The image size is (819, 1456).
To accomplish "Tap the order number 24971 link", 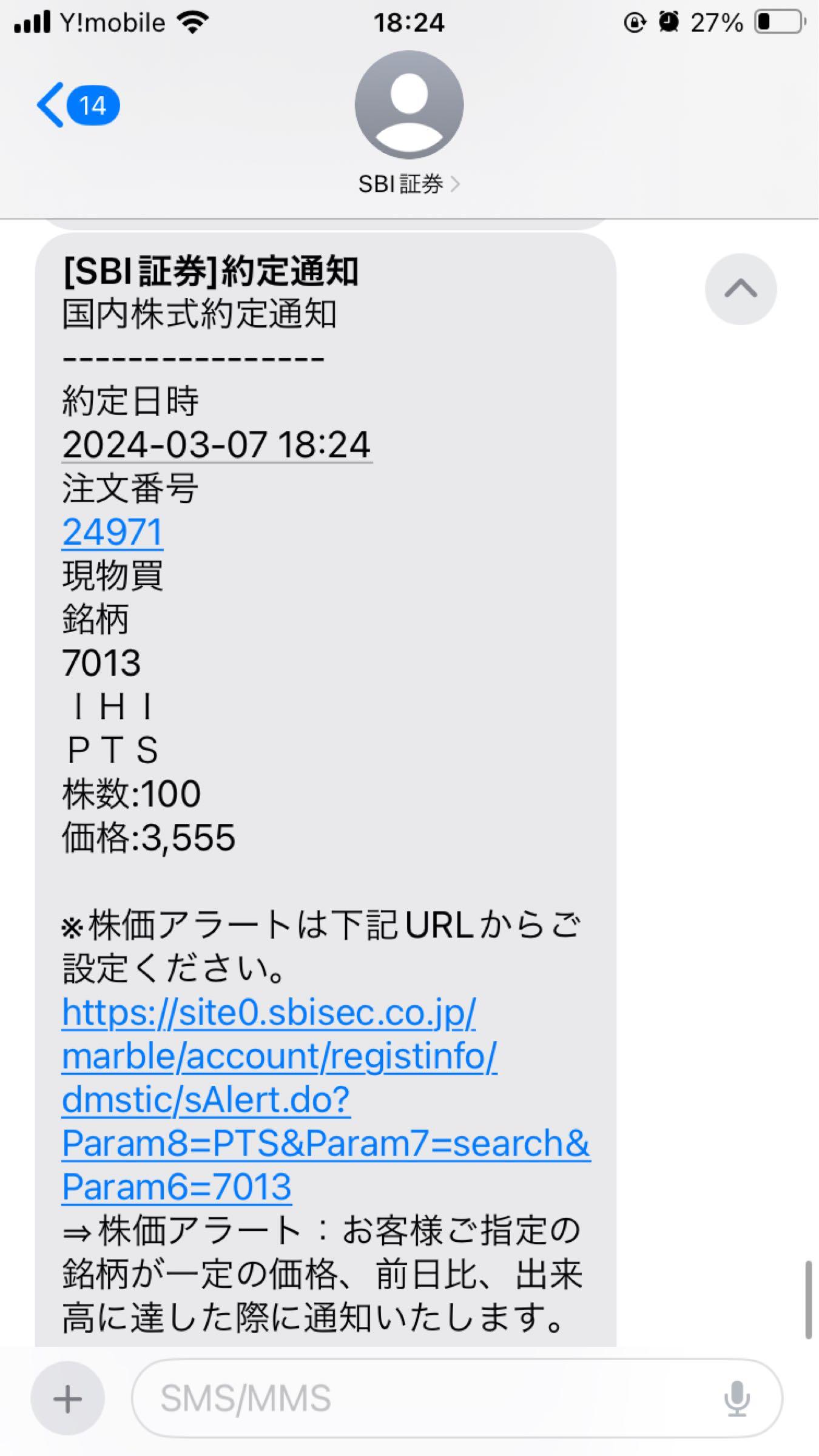I will (x=112, y=532).
